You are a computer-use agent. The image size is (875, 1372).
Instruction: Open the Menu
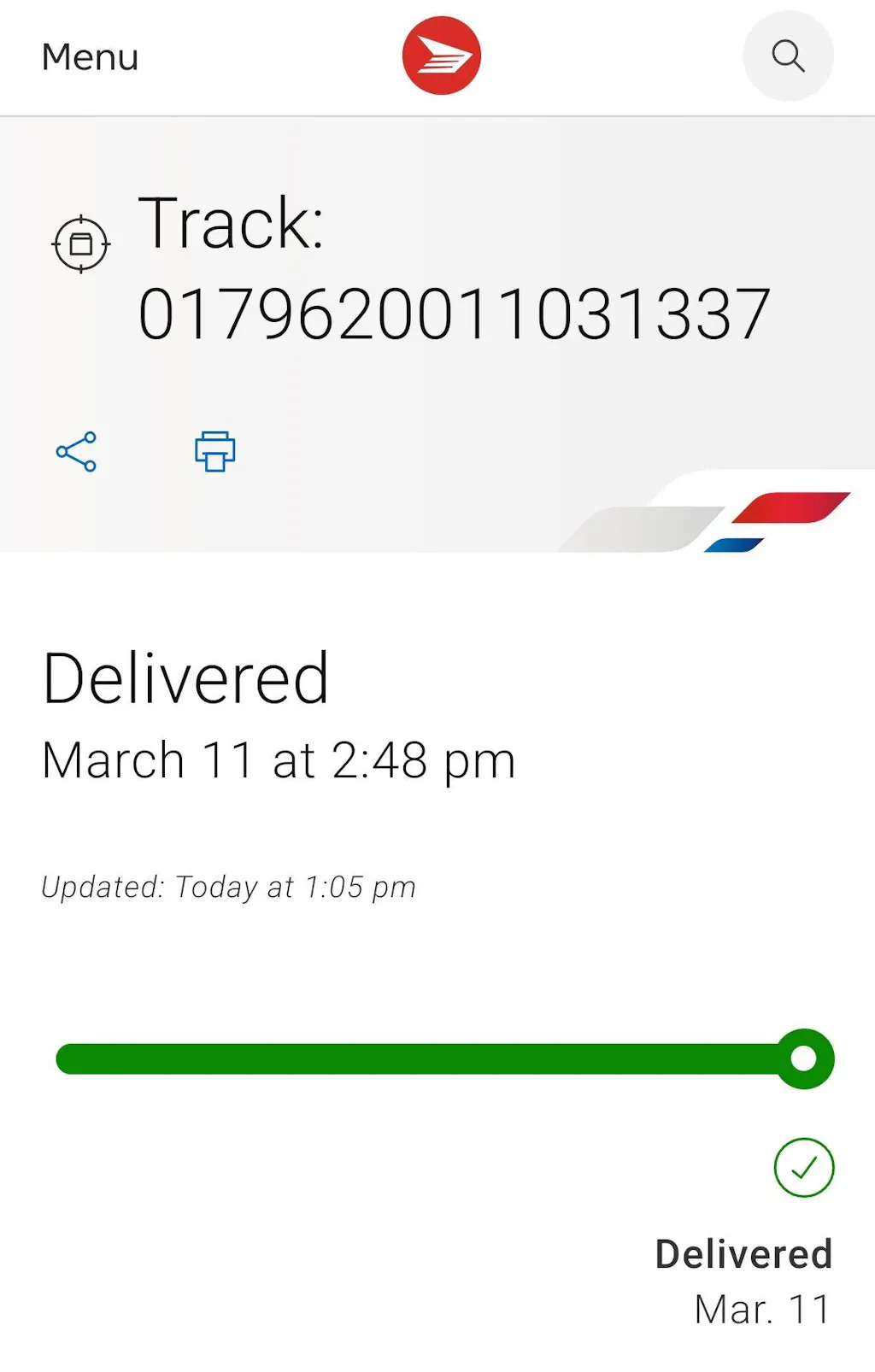pyautogui.click(x=90, y=57)
